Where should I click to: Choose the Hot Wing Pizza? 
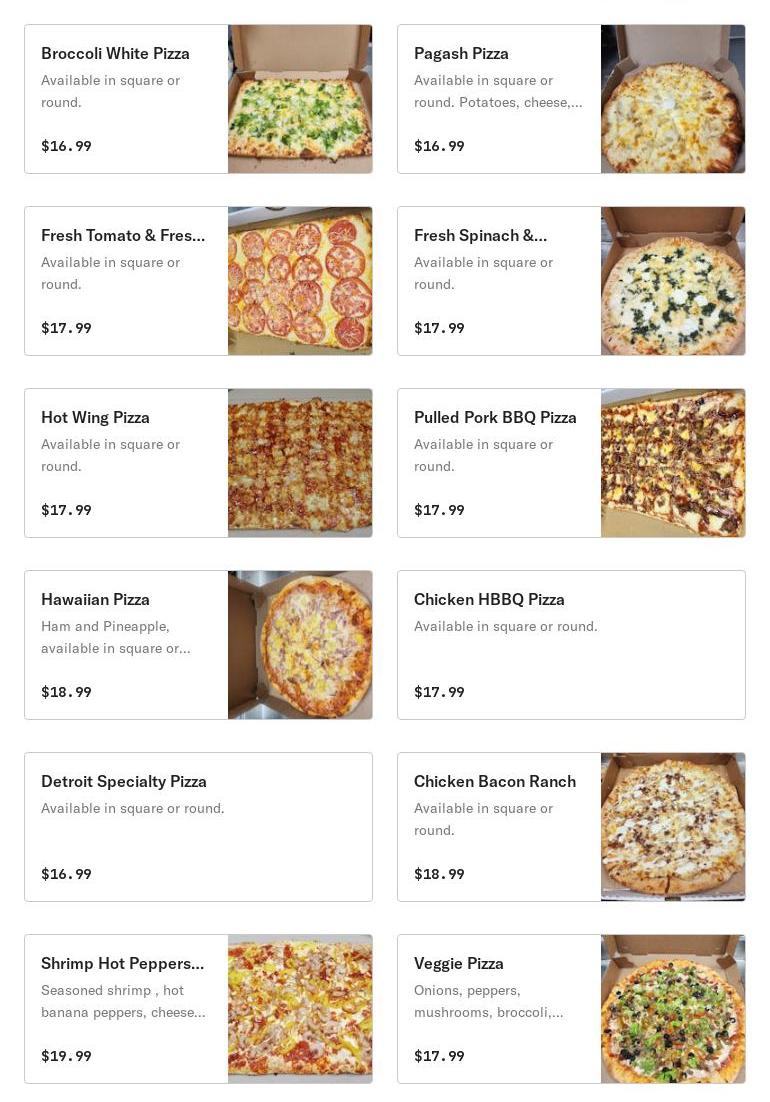(198, 463)
